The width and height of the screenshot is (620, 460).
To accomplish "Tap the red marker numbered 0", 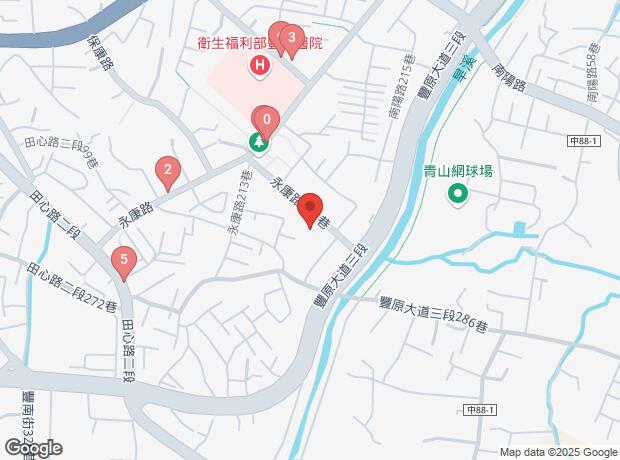I will click(266, 121).
